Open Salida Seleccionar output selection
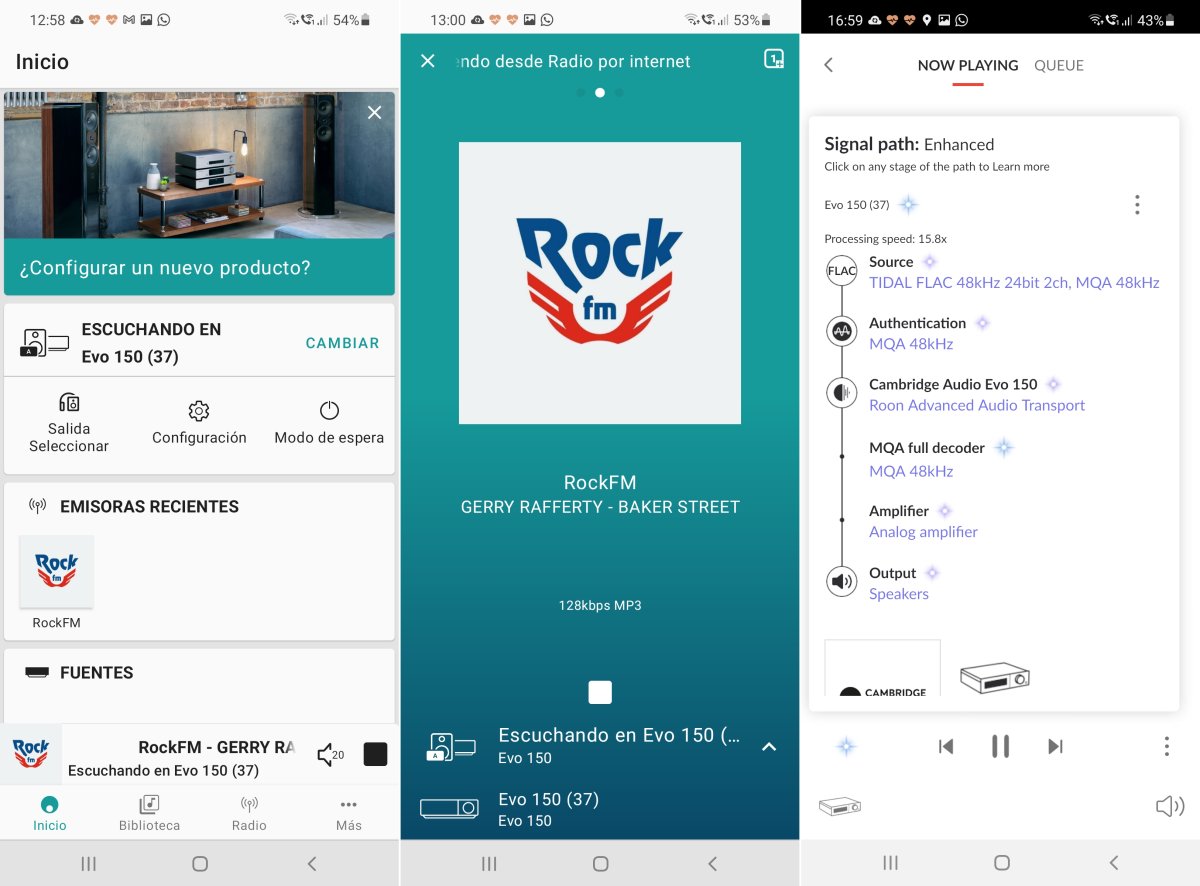 (69, 422)
